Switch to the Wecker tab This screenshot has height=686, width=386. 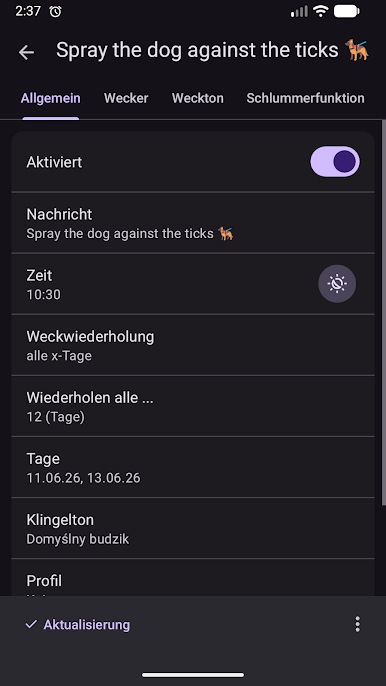126,98
